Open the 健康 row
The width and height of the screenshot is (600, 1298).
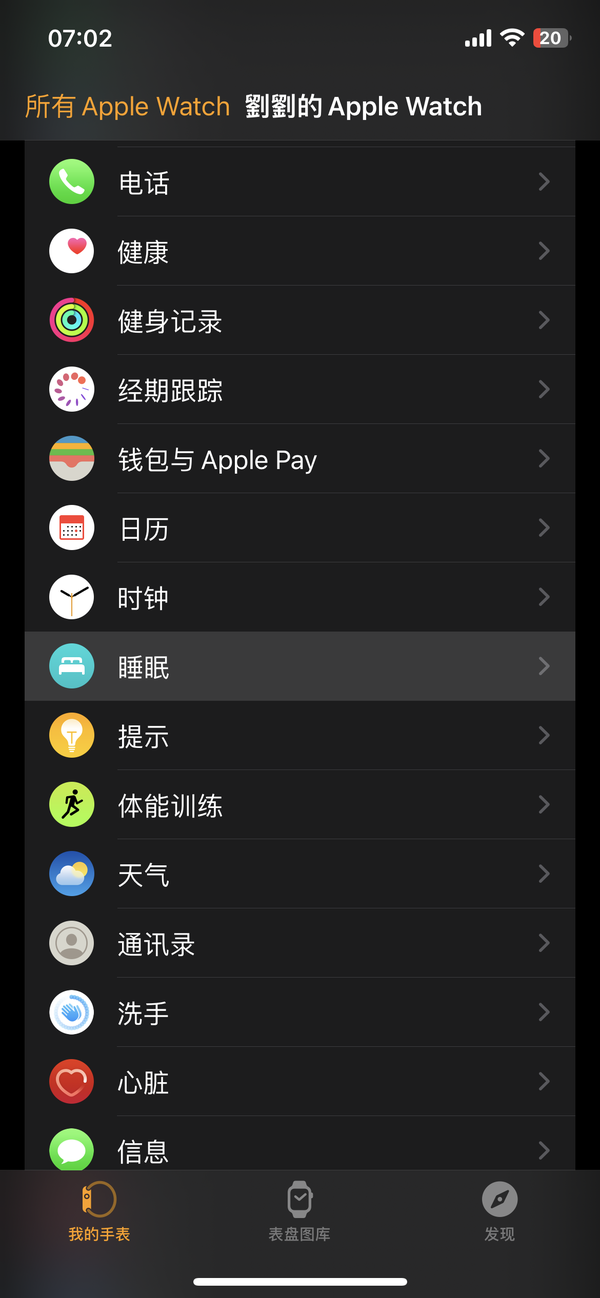point(300,251)
